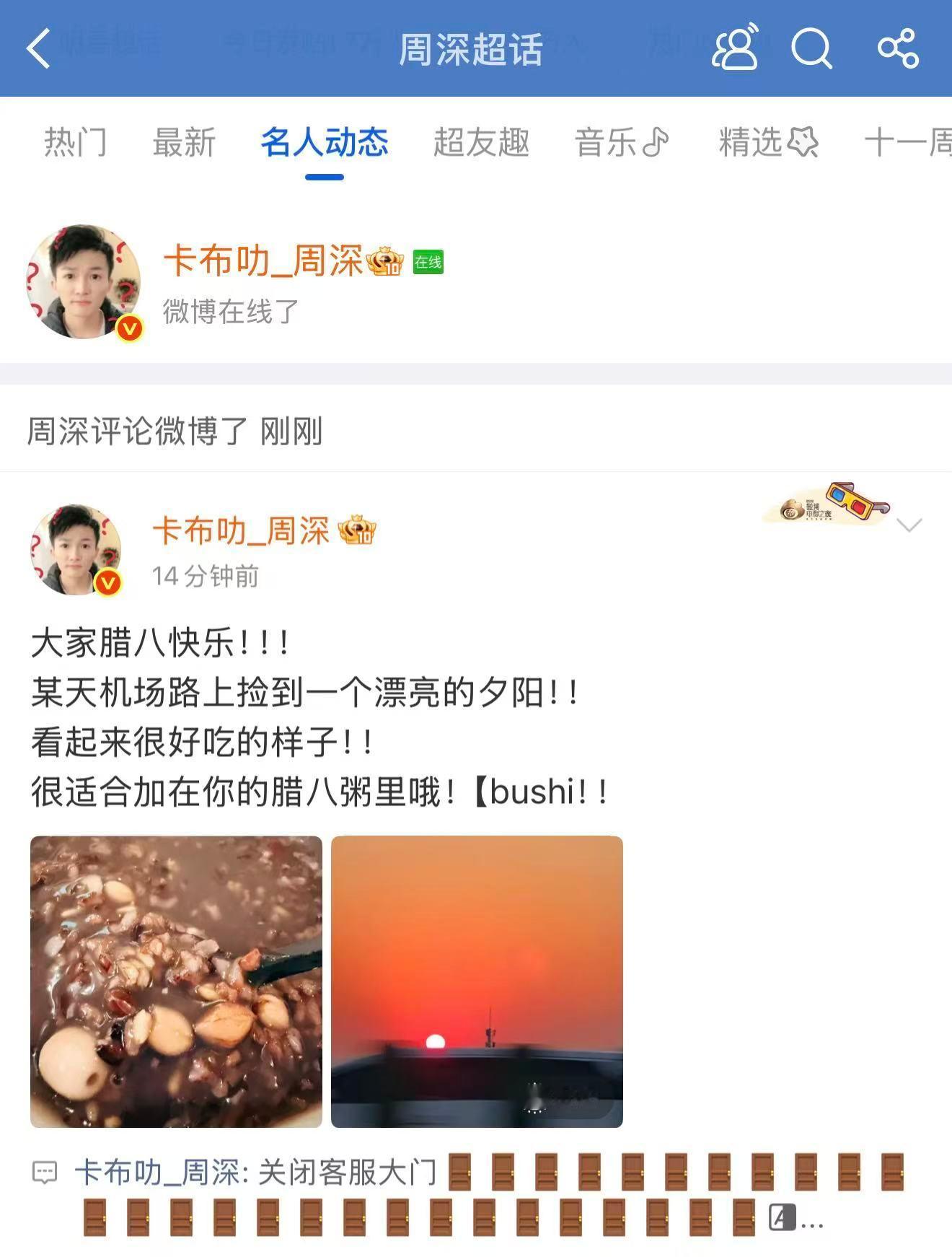The width and height of the screenshot is (952, 1257).
Task: Open the fan group icon beside search
Action: (734, 49)
